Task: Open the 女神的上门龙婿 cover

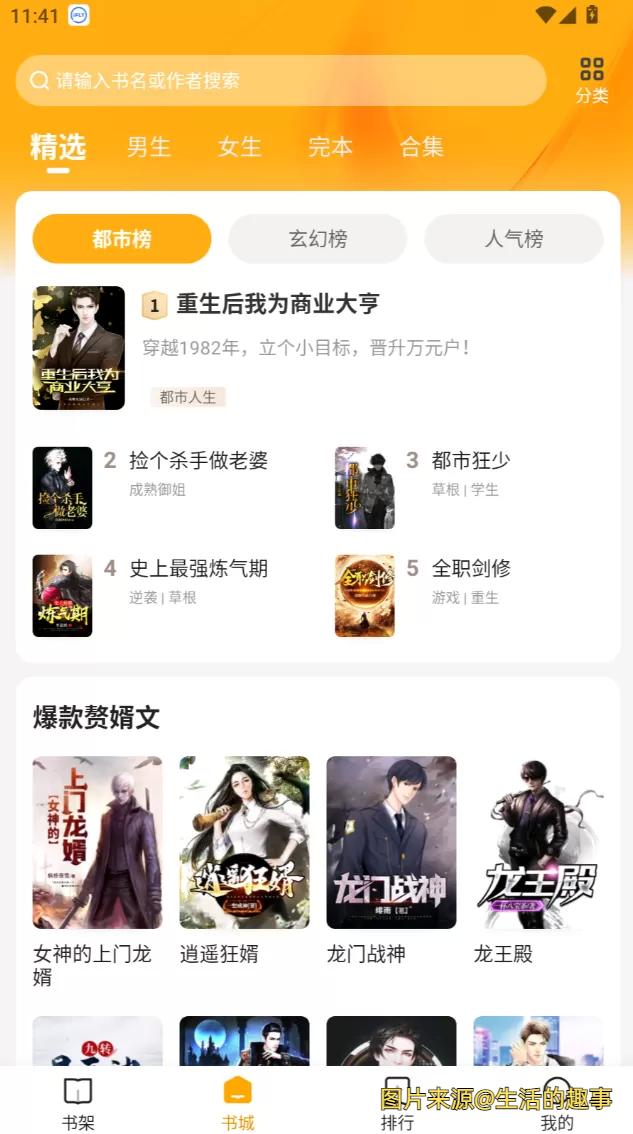Action: tap(97, 842)
